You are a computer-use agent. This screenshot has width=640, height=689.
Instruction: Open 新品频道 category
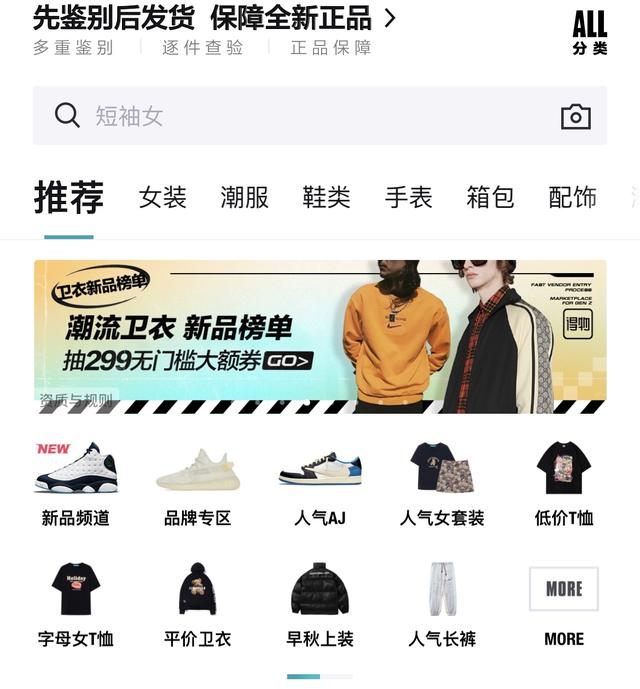coord(76,484)
